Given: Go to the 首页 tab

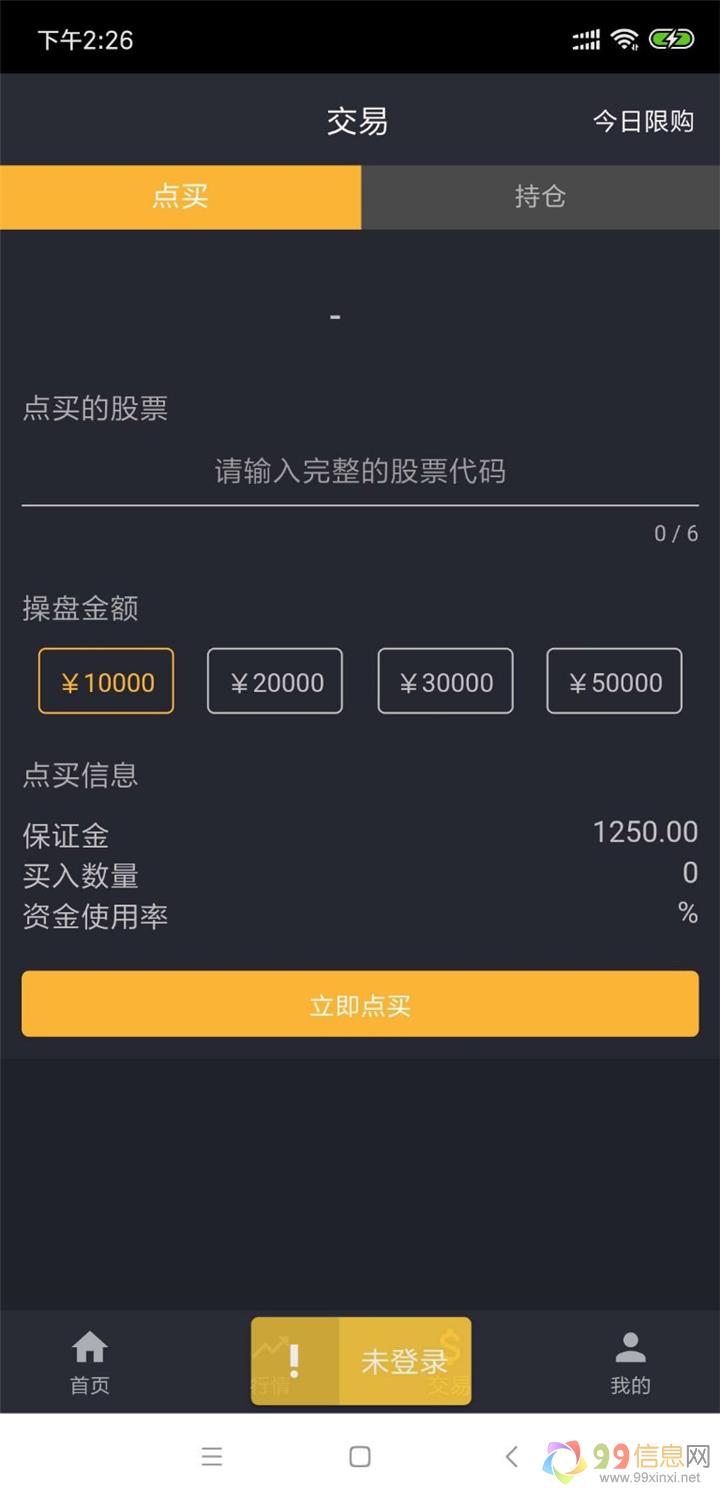Looking at the screenshot, I should (90, 1362).
